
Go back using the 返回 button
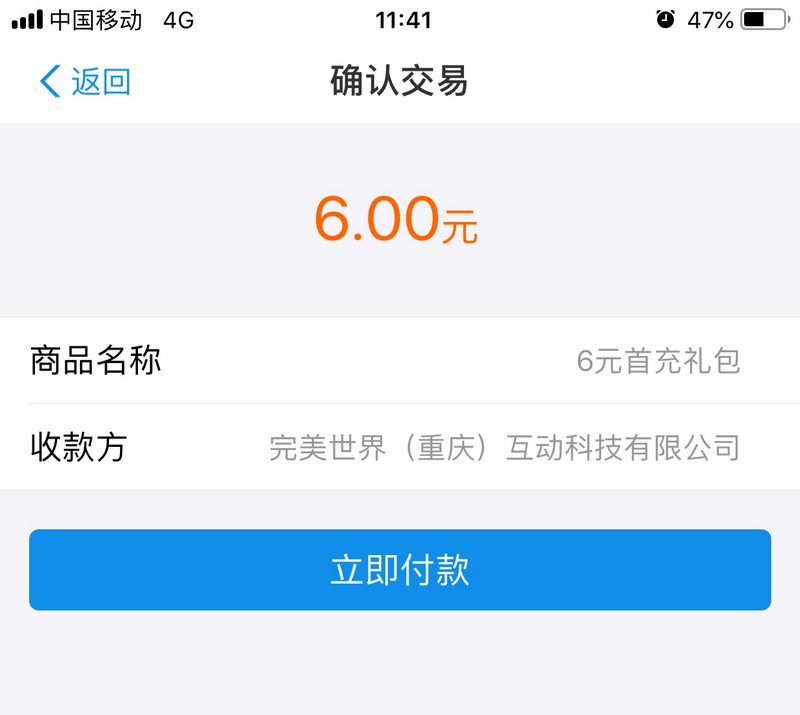pos(85,82)
